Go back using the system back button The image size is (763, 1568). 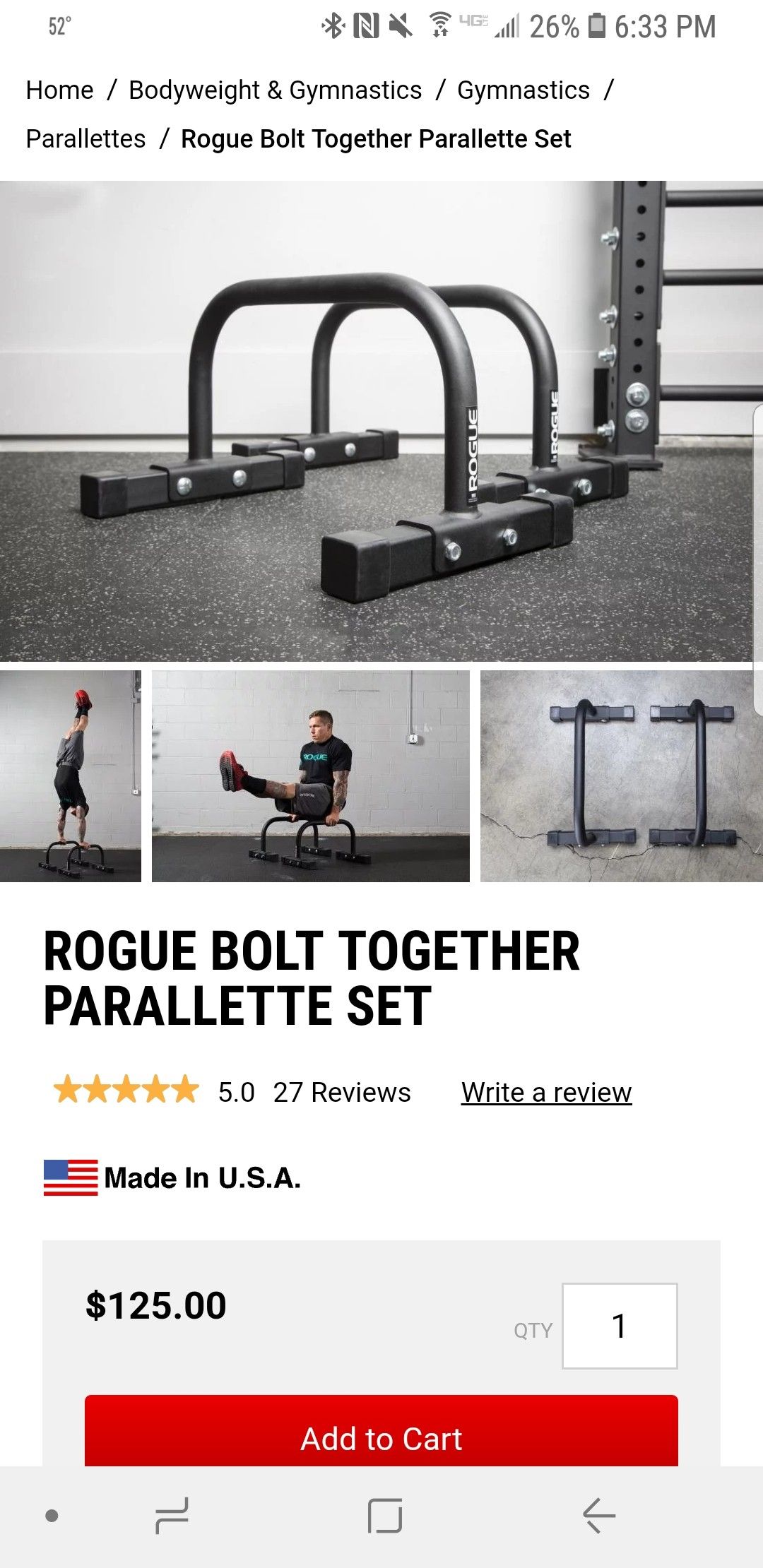(599, 1515)
